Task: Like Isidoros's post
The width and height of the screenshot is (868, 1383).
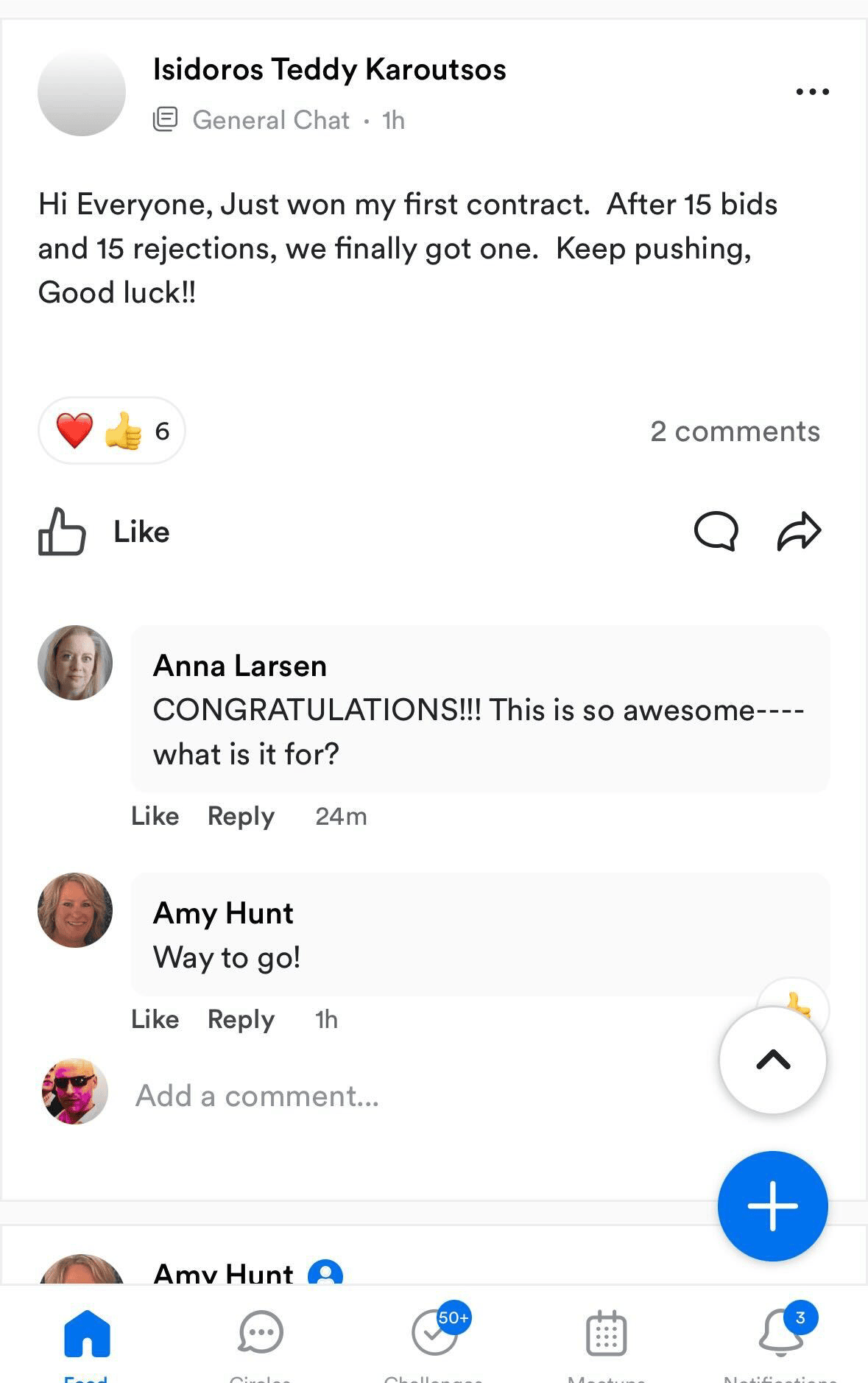Action: (105, 532)
